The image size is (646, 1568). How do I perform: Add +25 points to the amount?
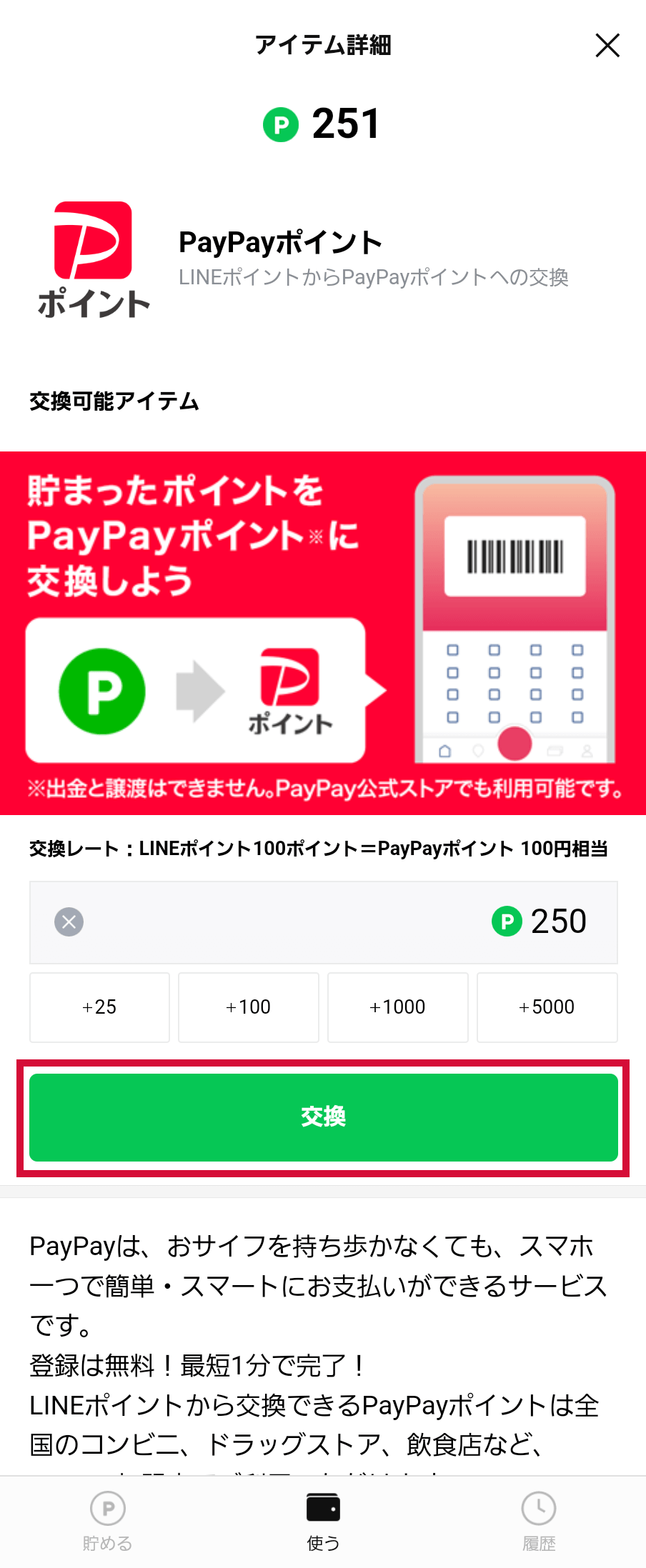click(x=99, y=1007)
